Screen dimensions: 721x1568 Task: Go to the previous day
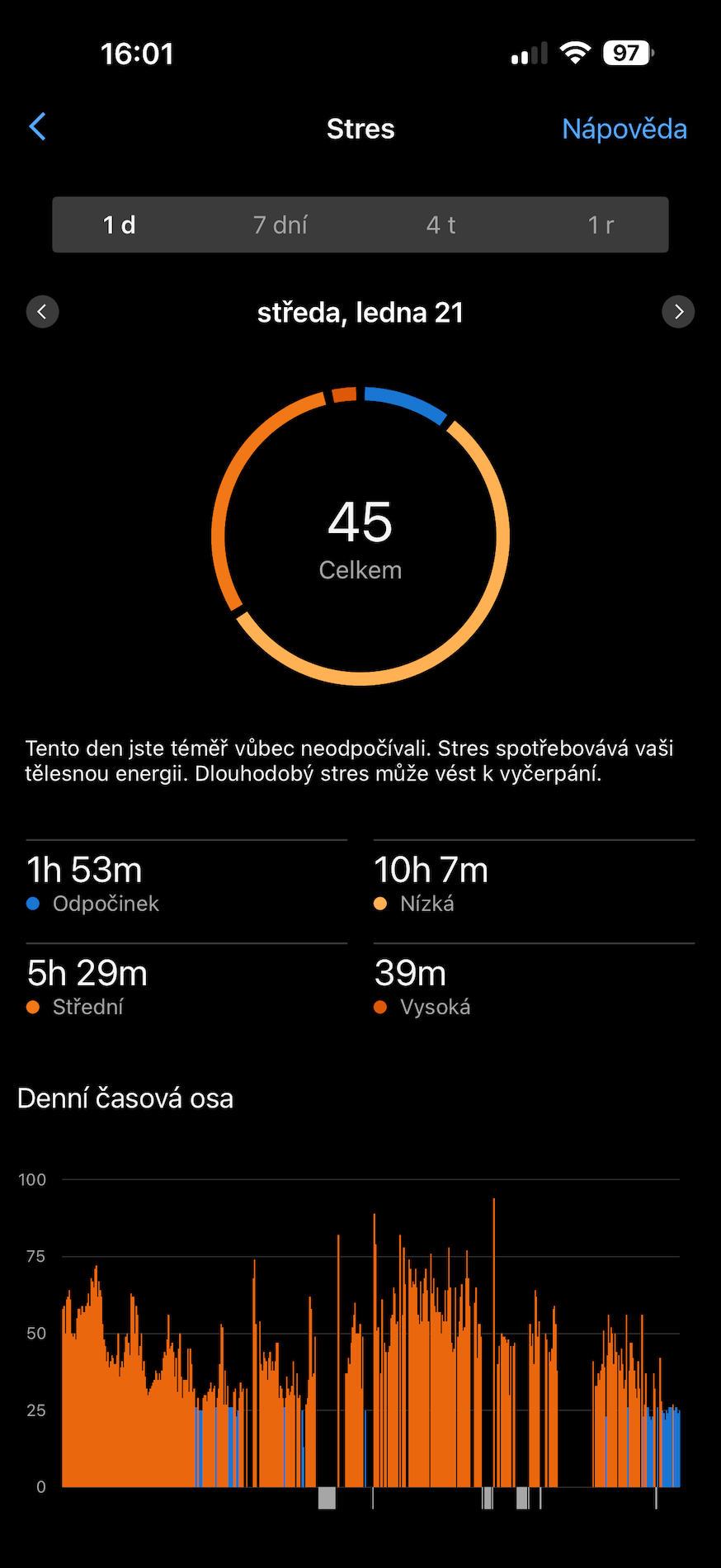point(43,312)
